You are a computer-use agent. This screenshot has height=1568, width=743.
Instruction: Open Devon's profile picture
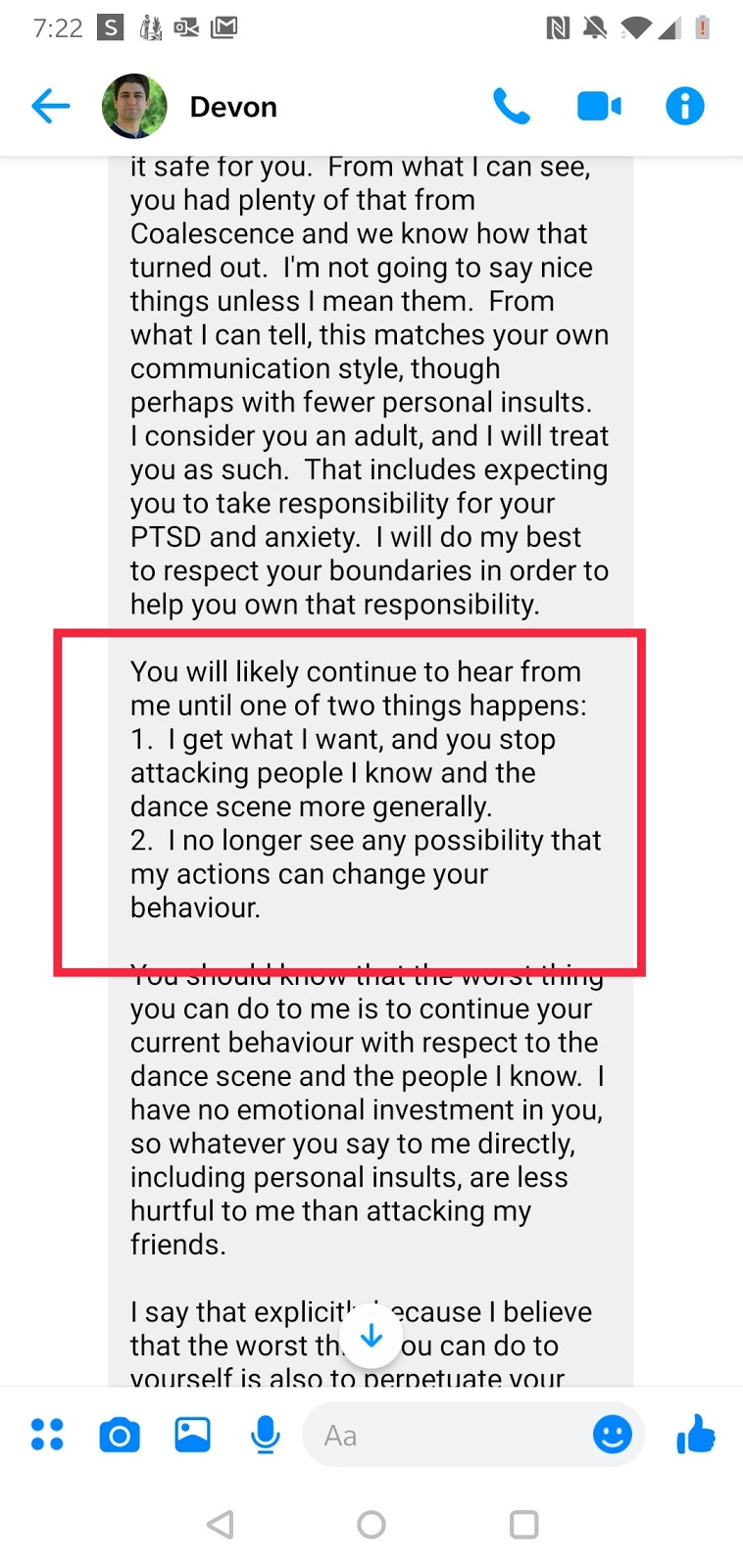pyautogui.click(x=134, y=106)
